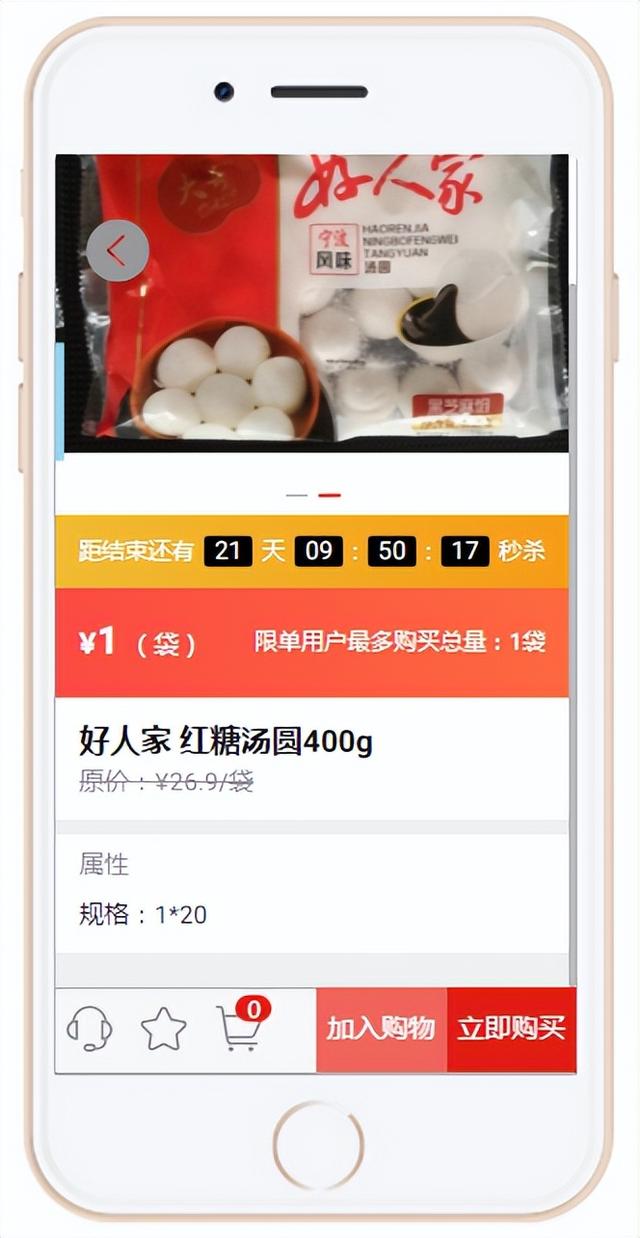Screen dimensions: 640x1238
Task: Tap 加入购物车 to add to the cart
Action: click(x=382, y=1030)
